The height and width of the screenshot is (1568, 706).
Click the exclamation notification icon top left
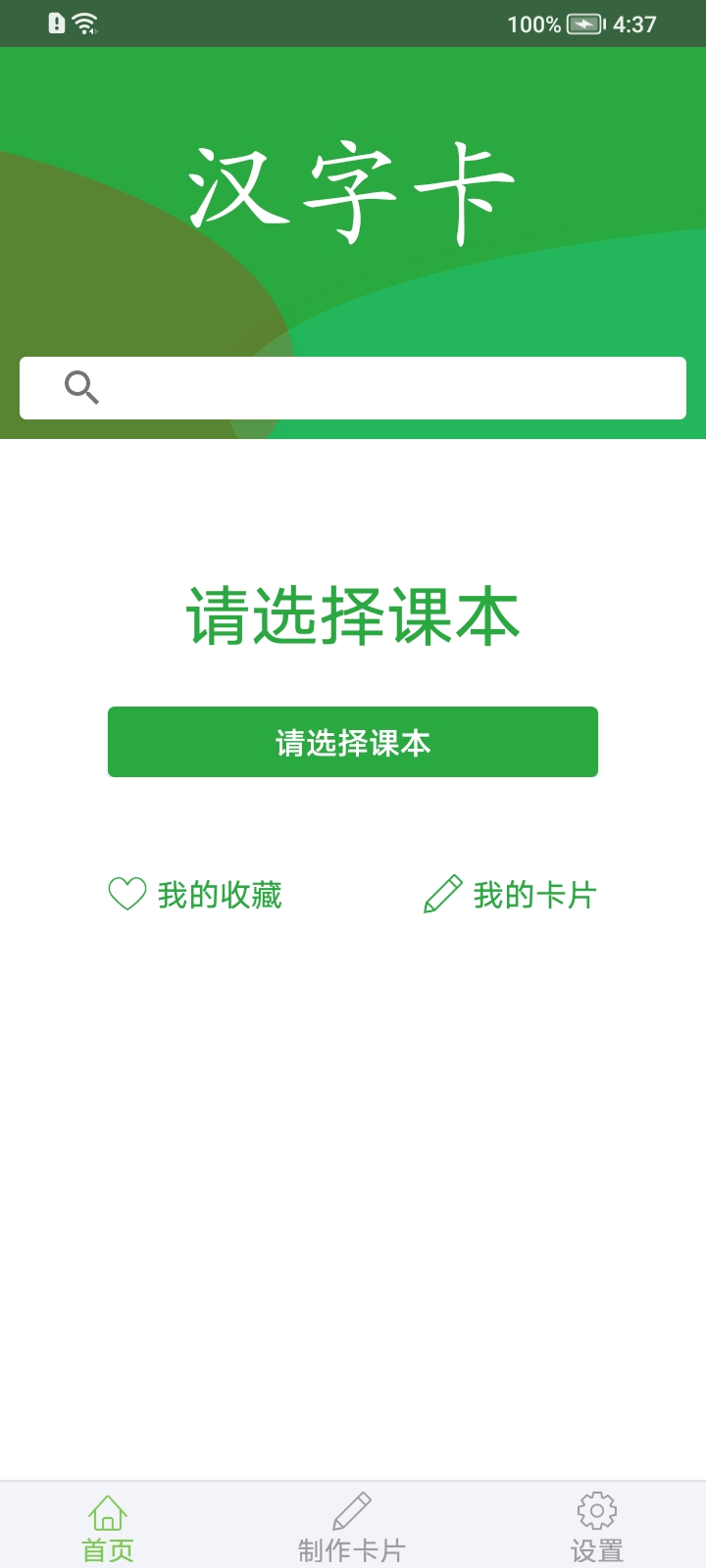(x=56, y=23)
